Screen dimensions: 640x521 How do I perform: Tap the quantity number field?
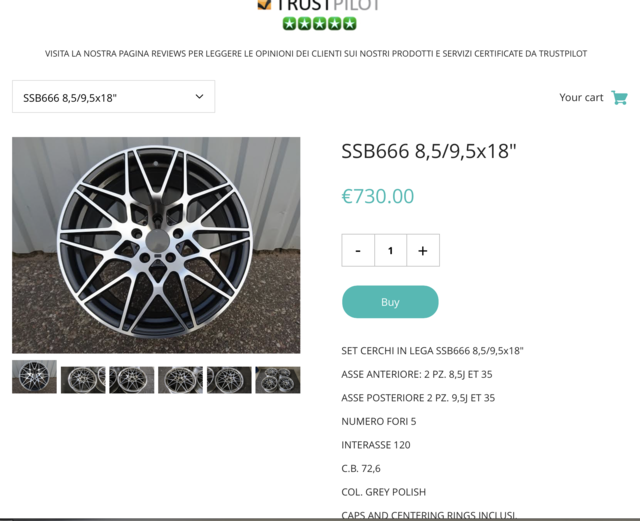click(x=390, y=250)
